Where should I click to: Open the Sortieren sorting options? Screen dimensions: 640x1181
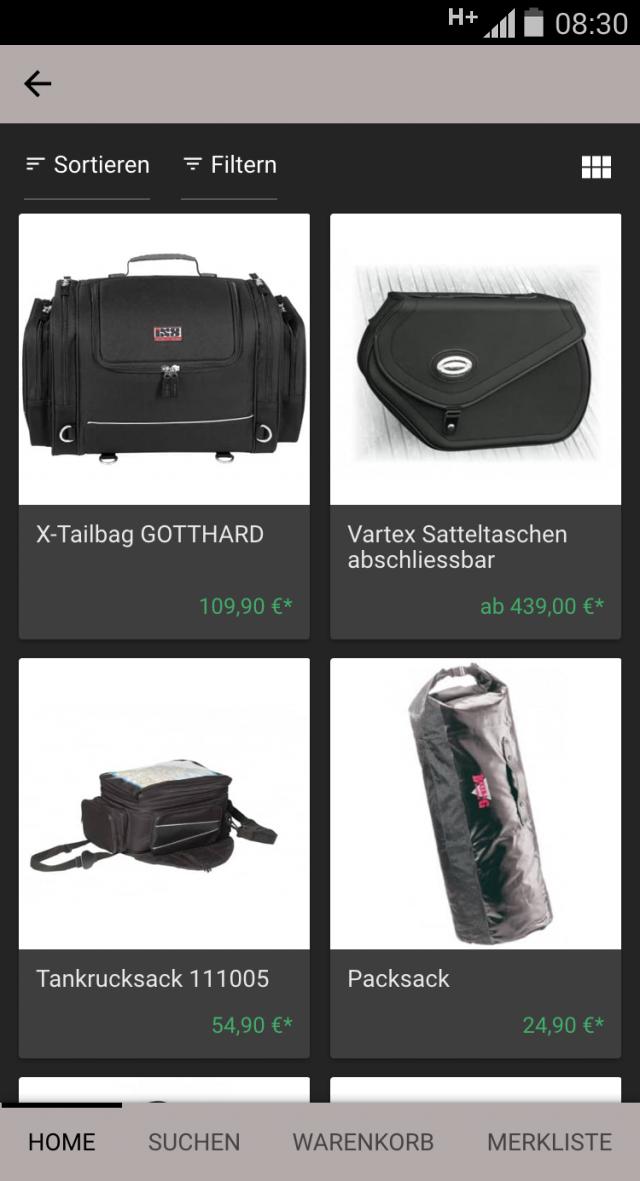(x=87, y=165)
